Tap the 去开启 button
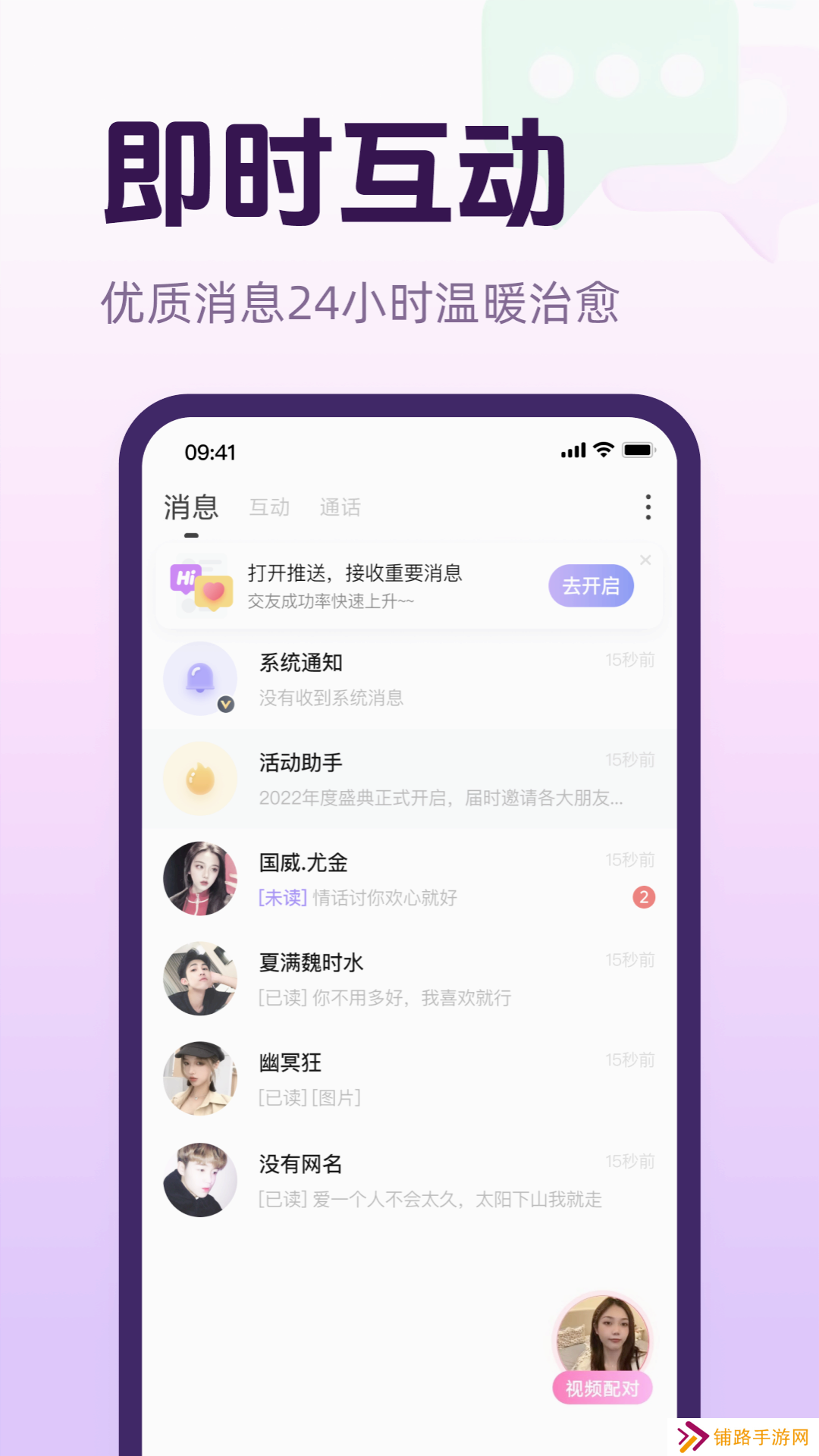819x1456 pixels. tap(592, 585)
